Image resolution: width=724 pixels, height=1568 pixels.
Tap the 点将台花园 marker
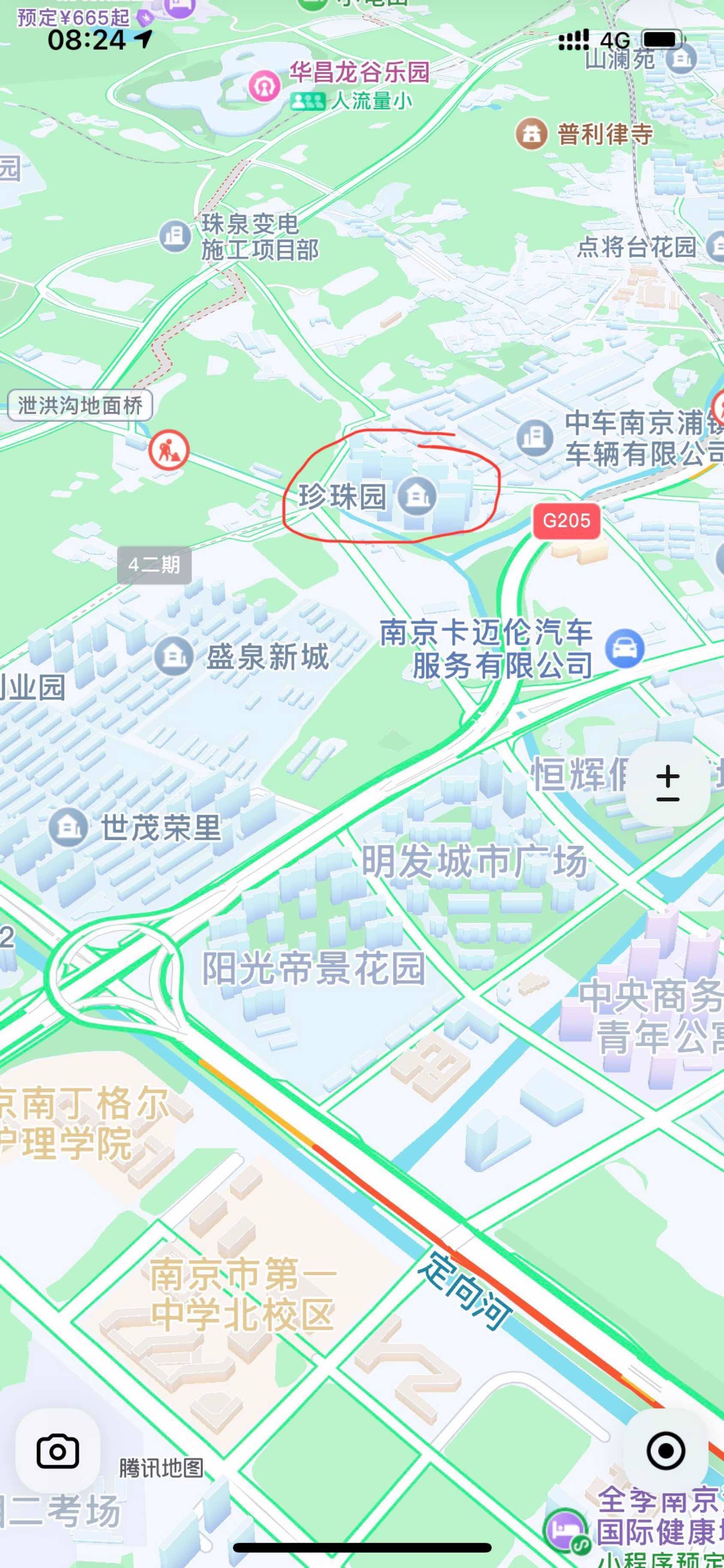point(717,247)
